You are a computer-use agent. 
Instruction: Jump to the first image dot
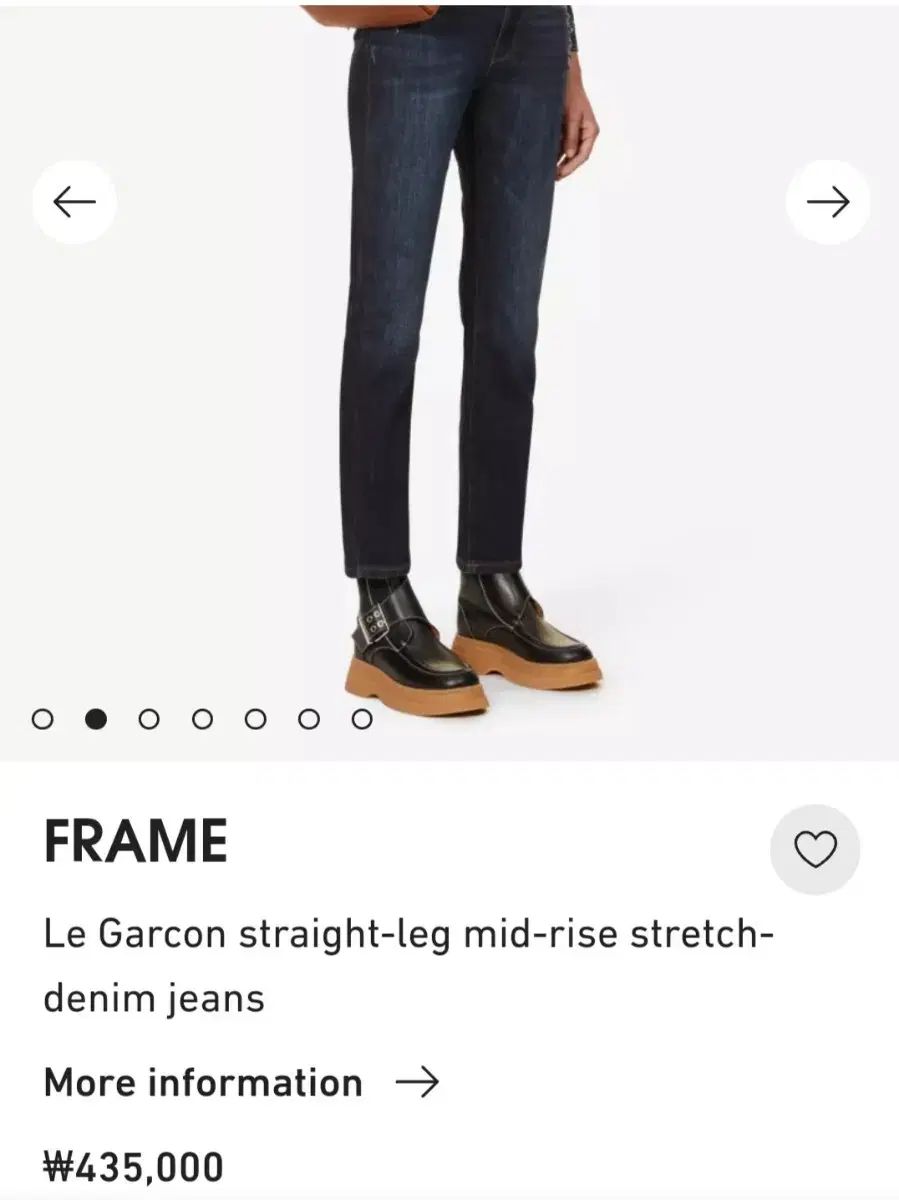42,719
